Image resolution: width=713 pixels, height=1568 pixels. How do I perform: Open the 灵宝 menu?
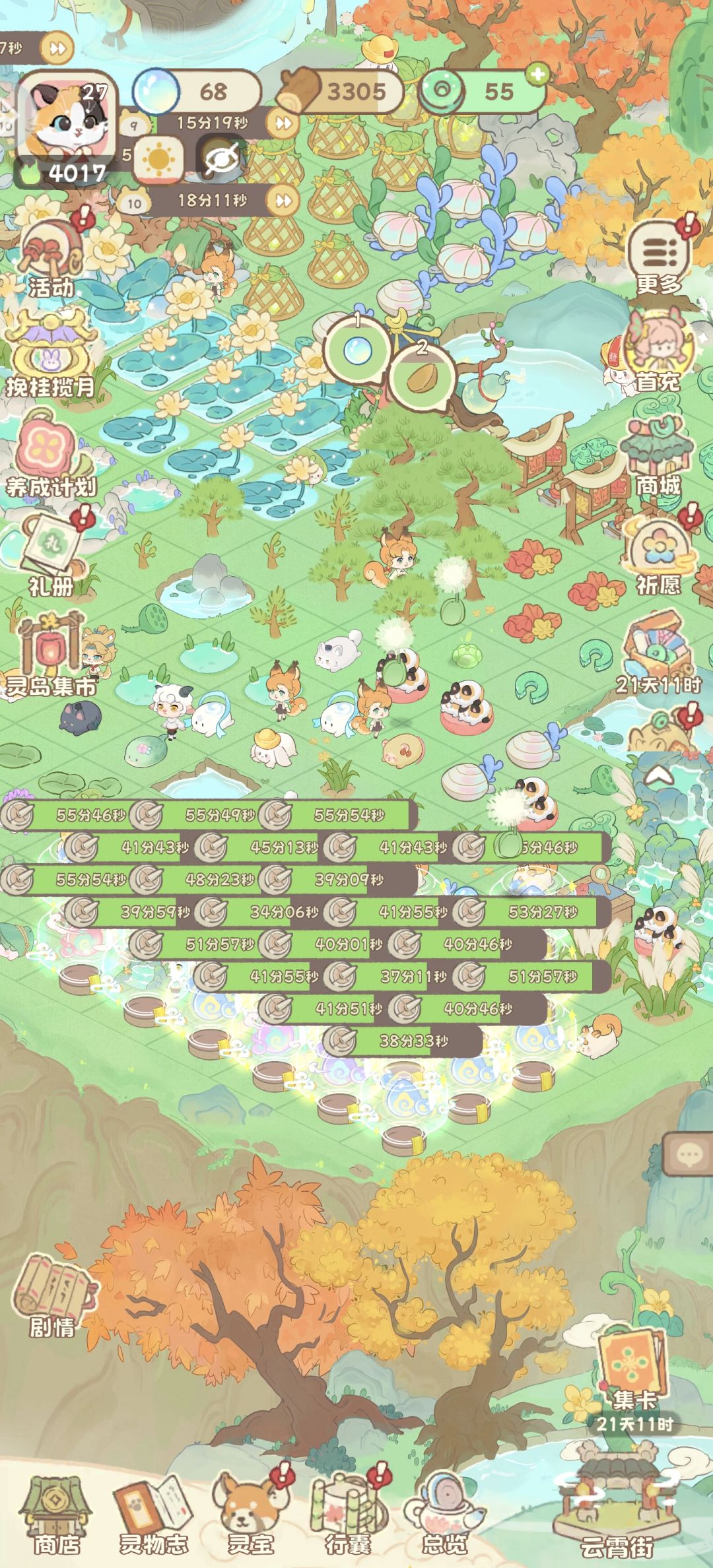[x=250, y=1507]
